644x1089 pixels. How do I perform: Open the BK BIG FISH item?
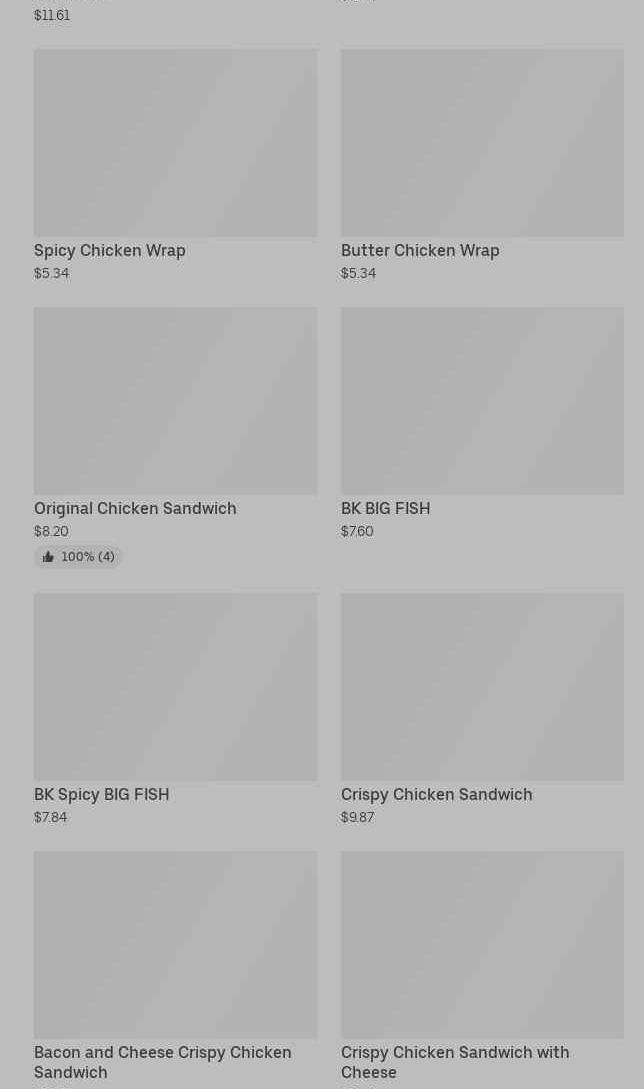(482, 424)
